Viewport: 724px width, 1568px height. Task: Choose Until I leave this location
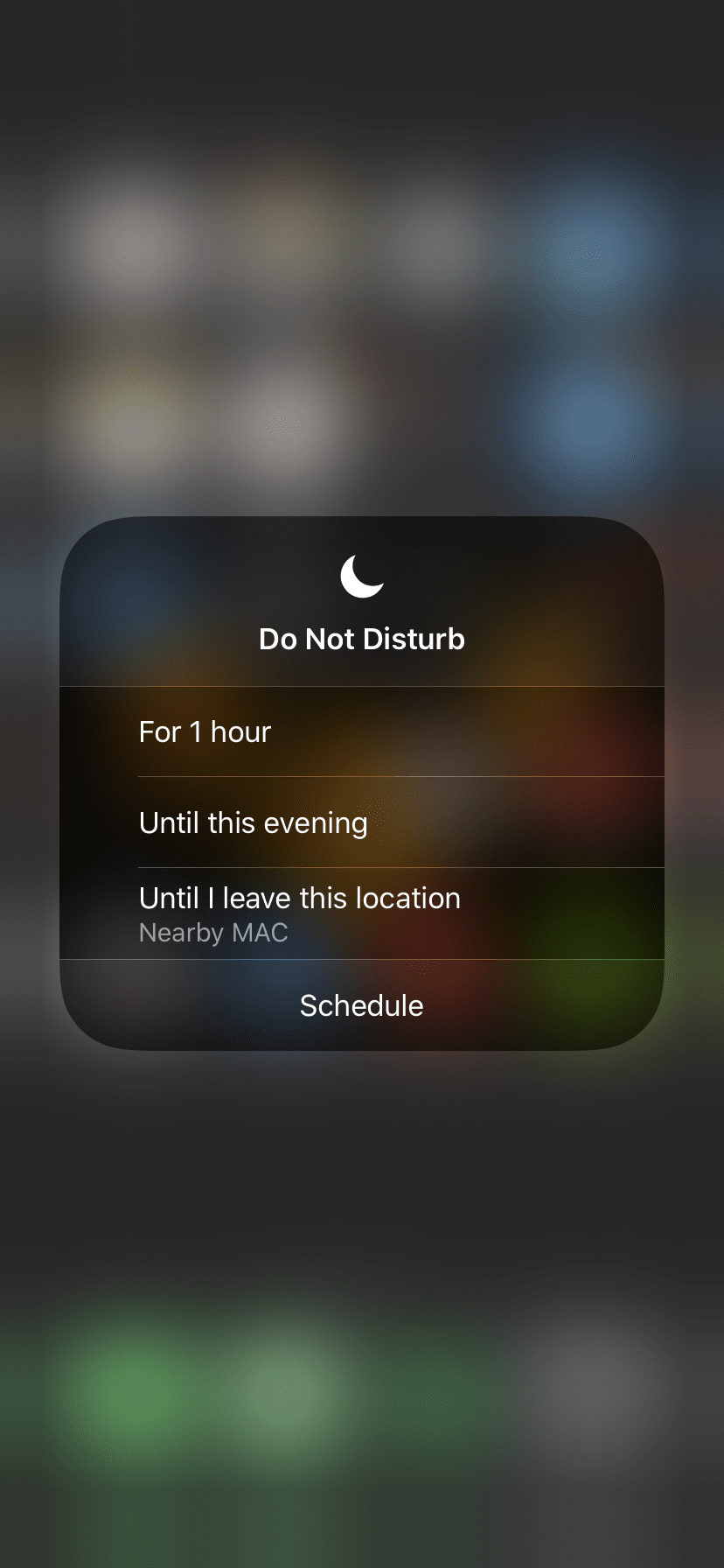(x=362, y=913)
